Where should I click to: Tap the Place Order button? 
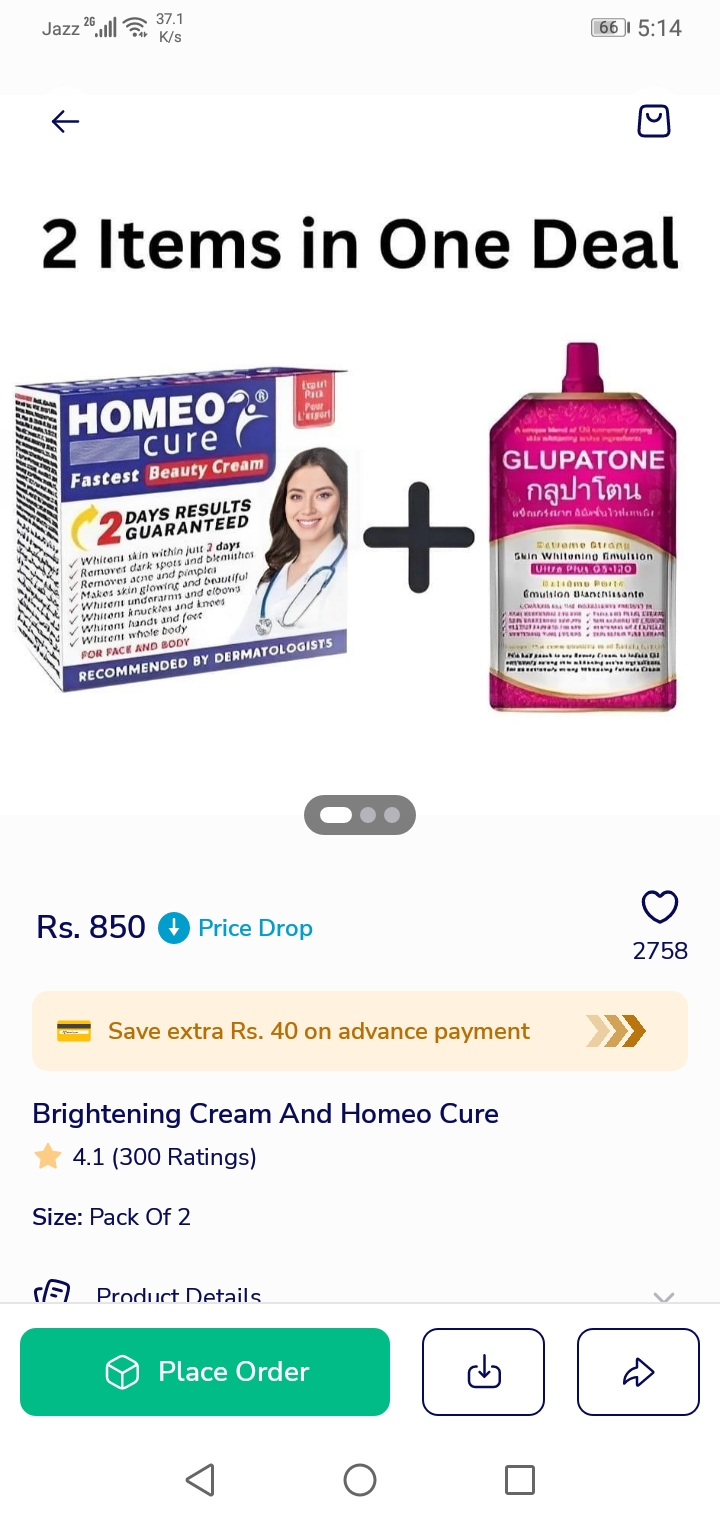(x=205, y=1372)
